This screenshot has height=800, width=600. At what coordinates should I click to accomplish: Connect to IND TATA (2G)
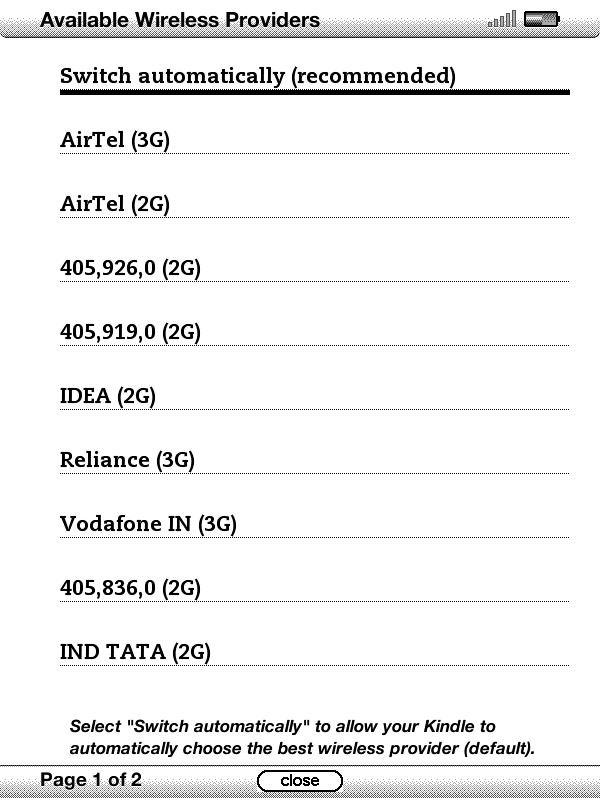[x=135, y=653]
